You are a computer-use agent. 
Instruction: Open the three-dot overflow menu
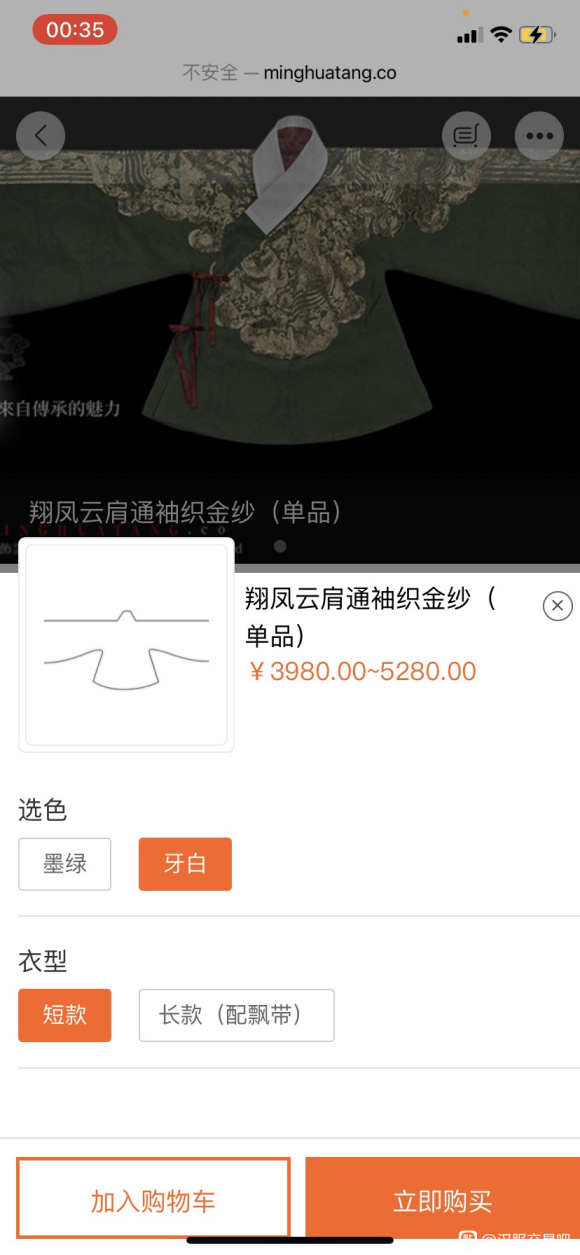point(539,136)
